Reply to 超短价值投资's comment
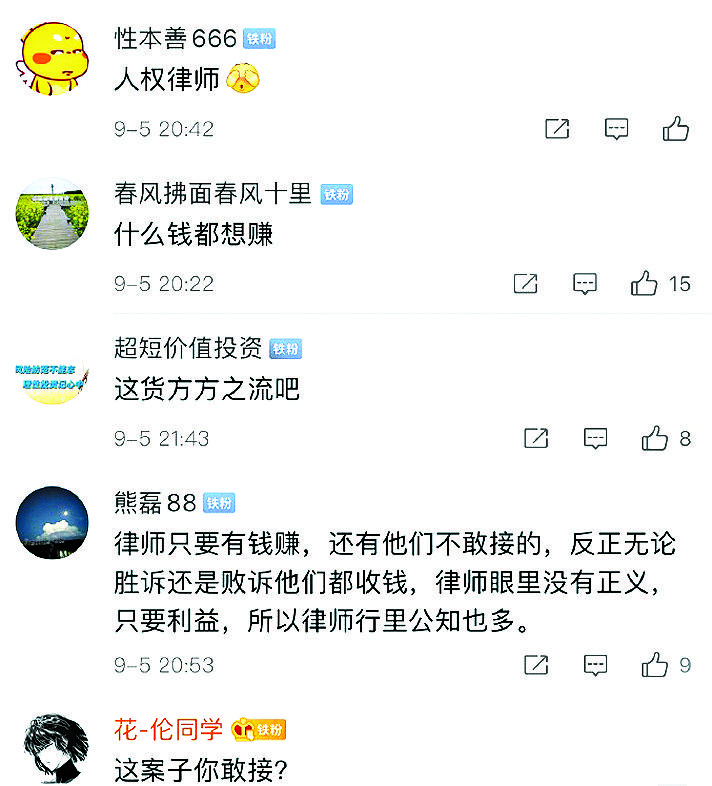This screenshot has height=786, width=712. 596,439
